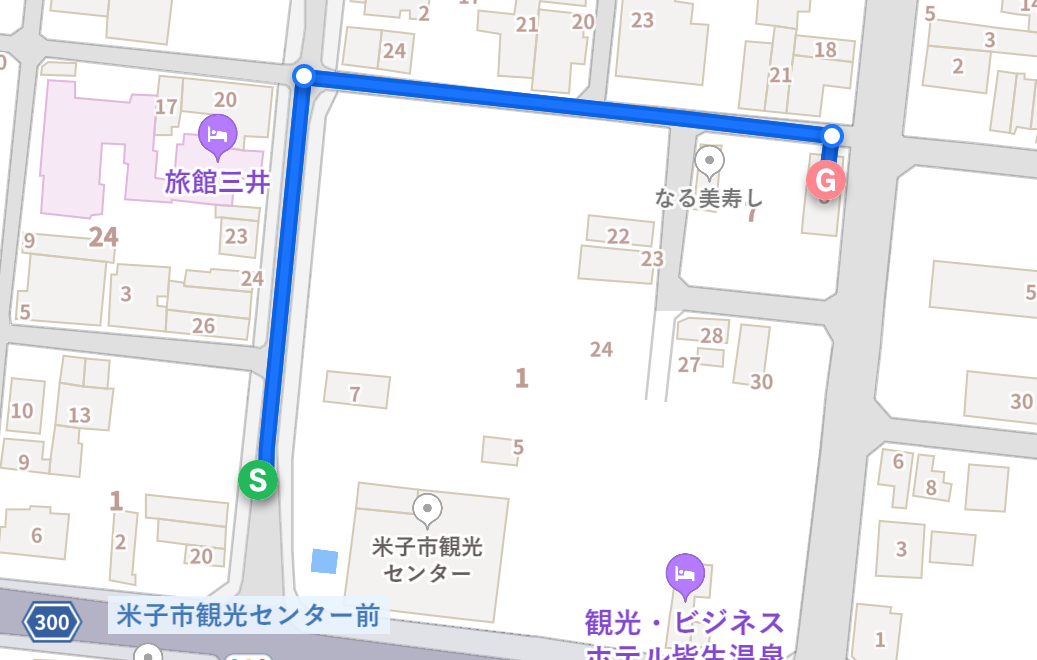Tap the red G goal marker

point(826,180)
